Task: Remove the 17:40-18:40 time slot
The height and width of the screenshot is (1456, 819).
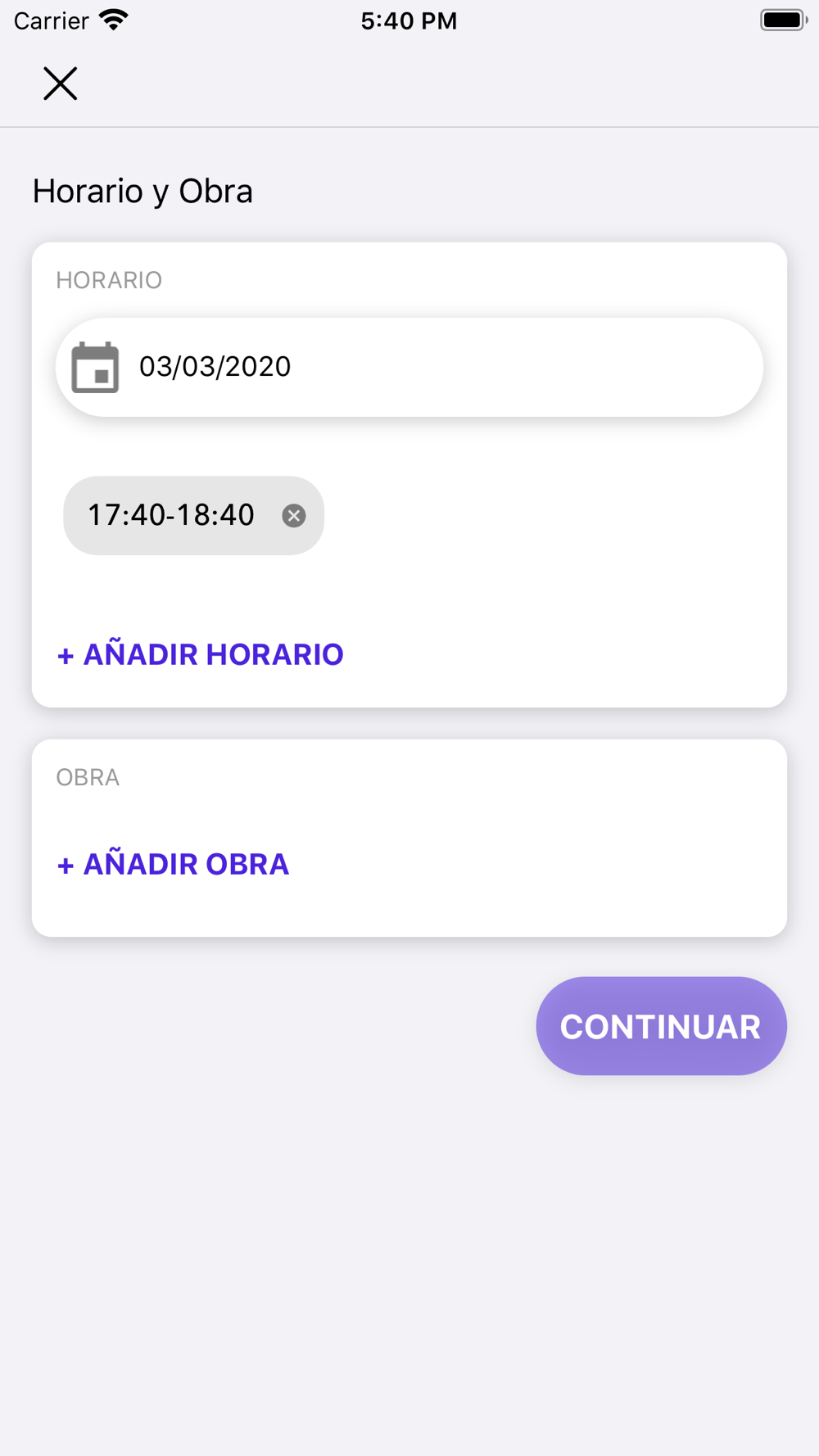Action: click(x=293, y=515)
